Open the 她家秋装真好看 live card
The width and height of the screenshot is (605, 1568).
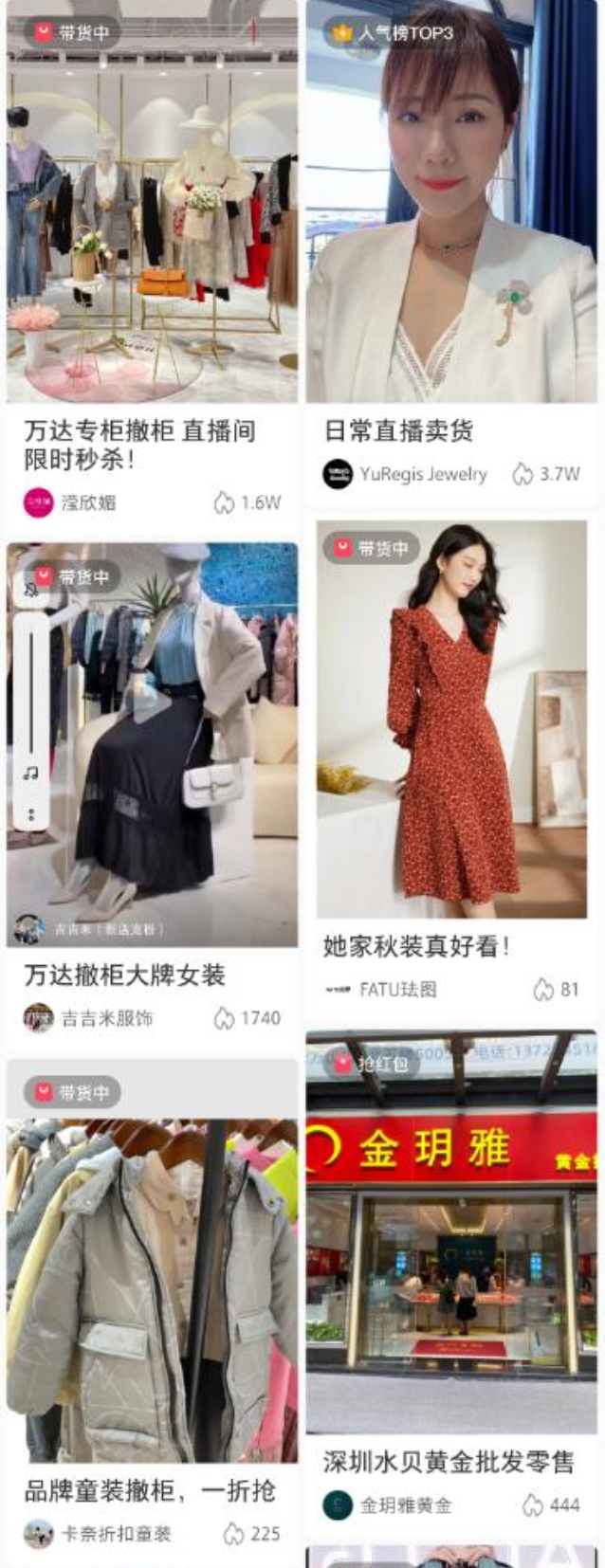coord(451,720)
